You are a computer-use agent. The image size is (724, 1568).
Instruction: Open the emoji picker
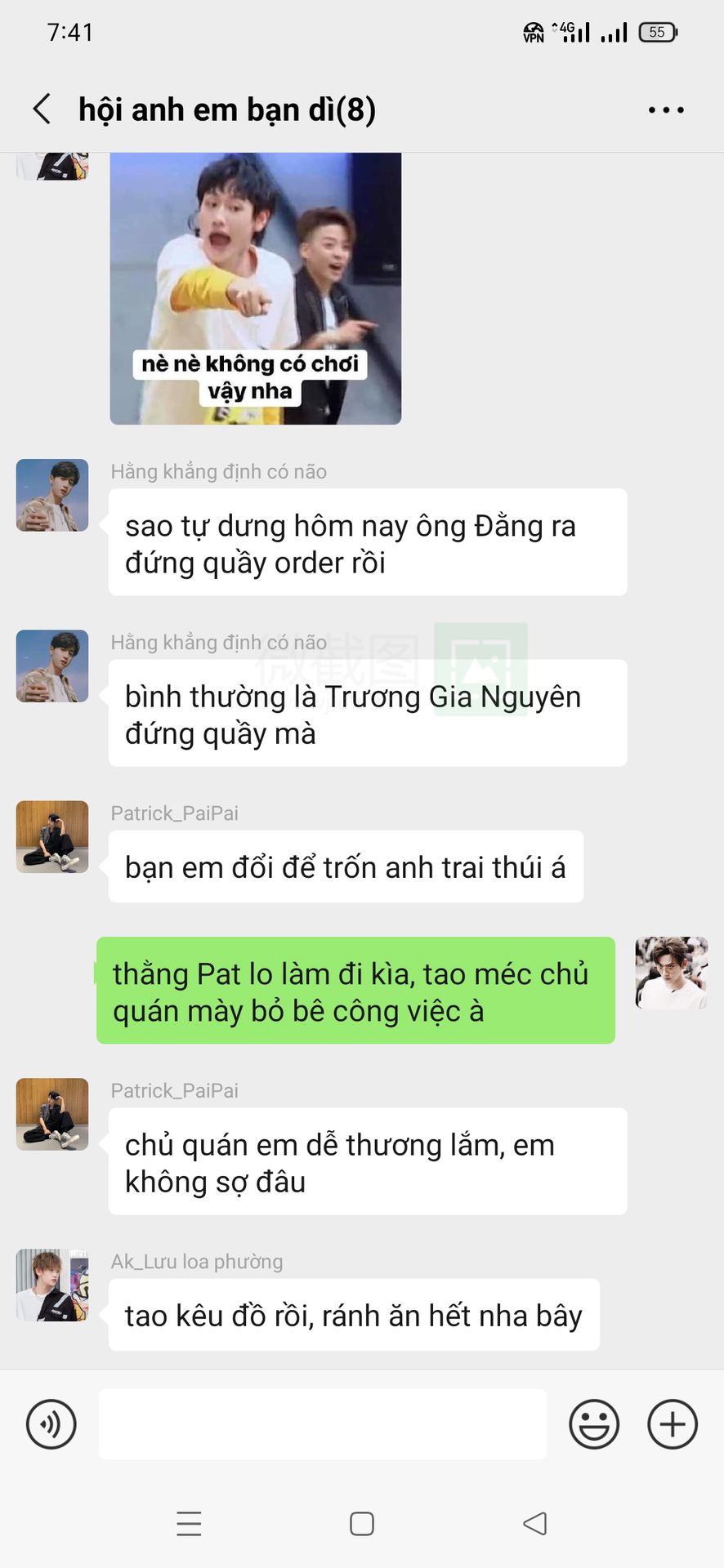594,1424
